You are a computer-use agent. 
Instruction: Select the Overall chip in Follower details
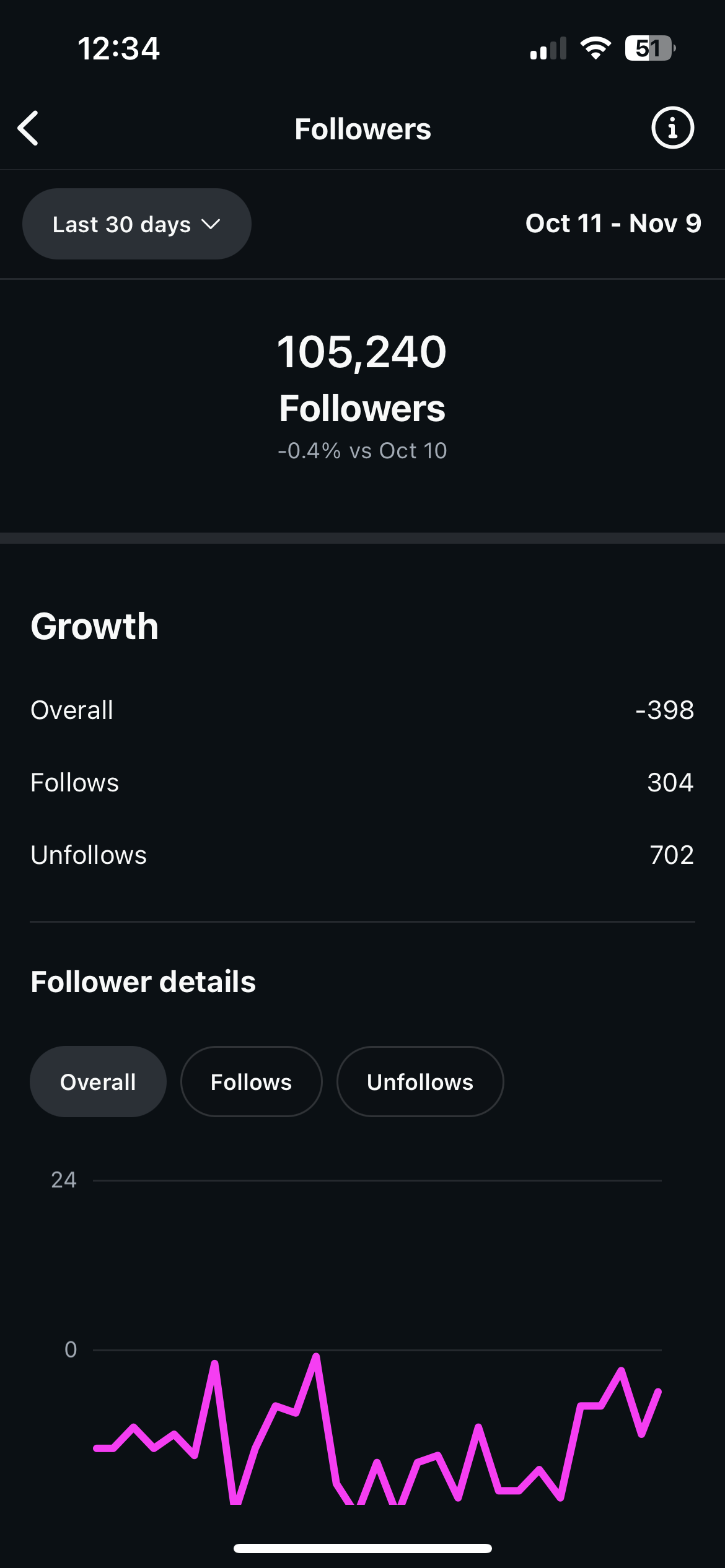click(x=98, y=1082)
